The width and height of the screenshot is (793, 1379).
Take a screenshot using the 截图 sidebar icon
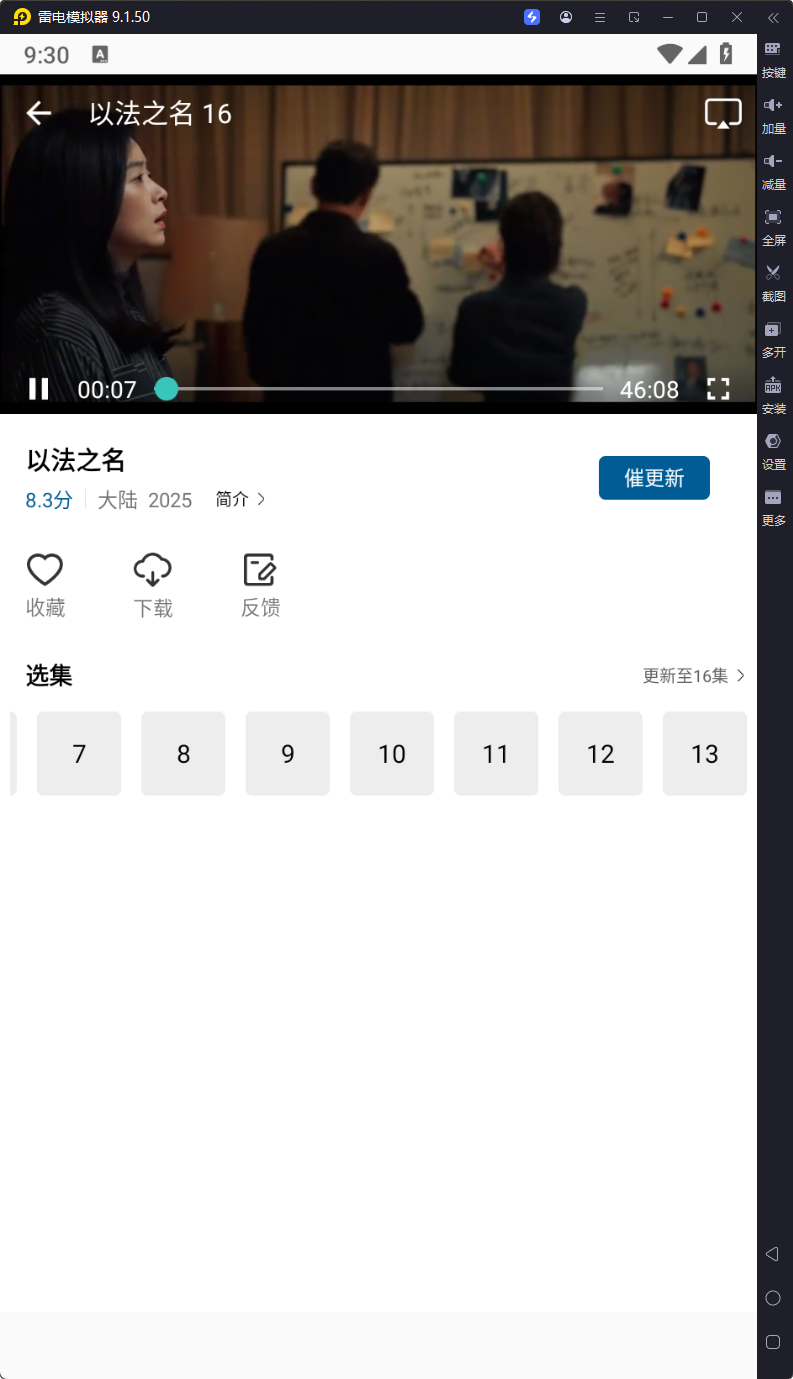[773, 281]
